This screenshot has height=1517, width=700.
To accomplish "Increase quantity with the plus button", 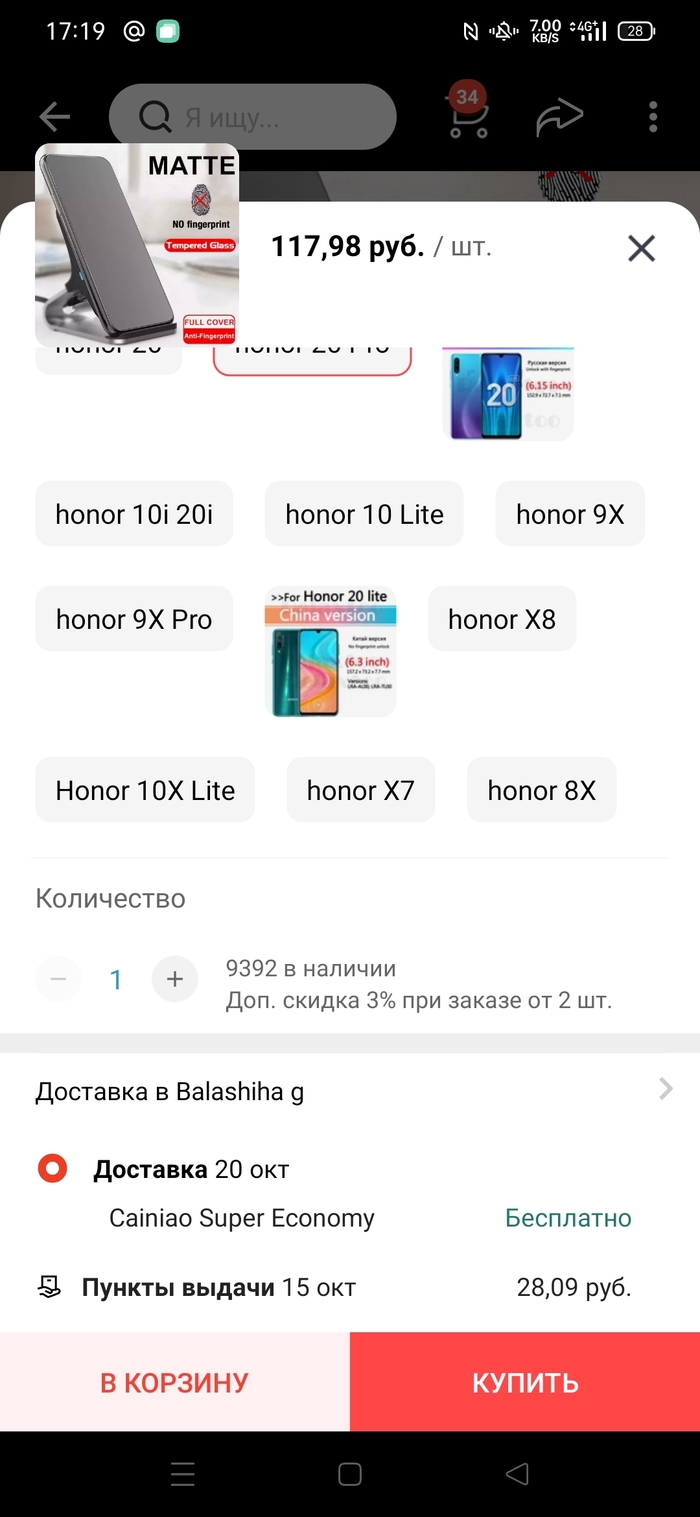I will (175, 979).
